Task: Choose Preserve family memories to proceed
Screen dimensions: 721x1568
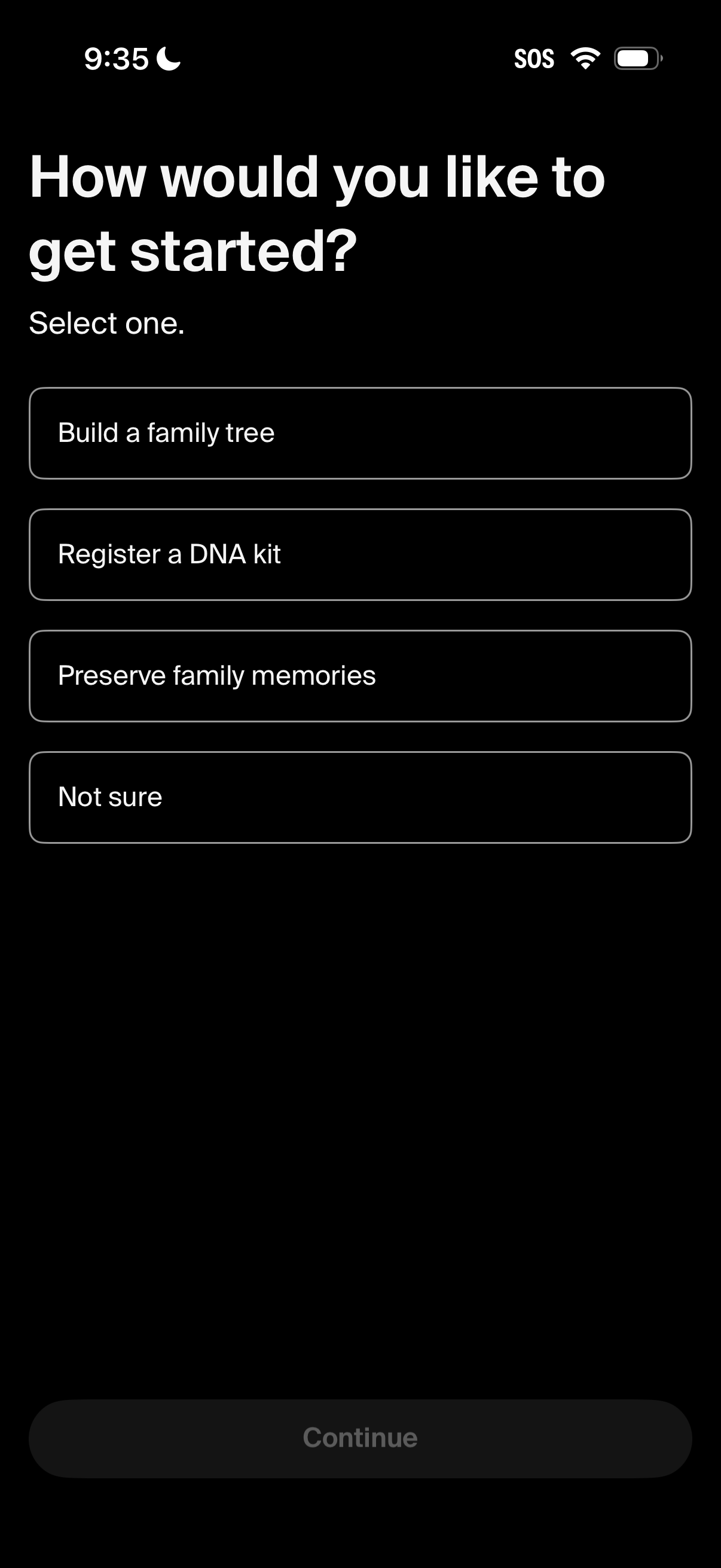Action: tap(360, 676)
